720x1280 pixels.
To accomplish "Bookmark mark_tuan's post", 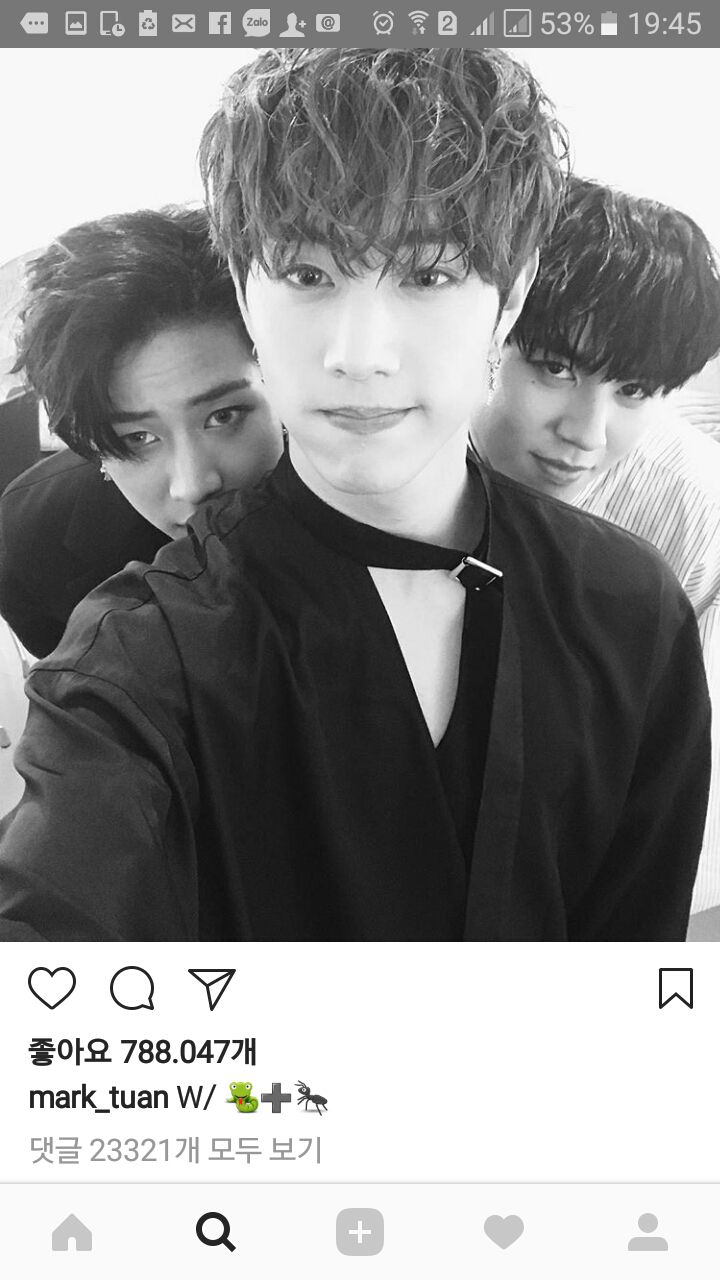I will point(676,988).
